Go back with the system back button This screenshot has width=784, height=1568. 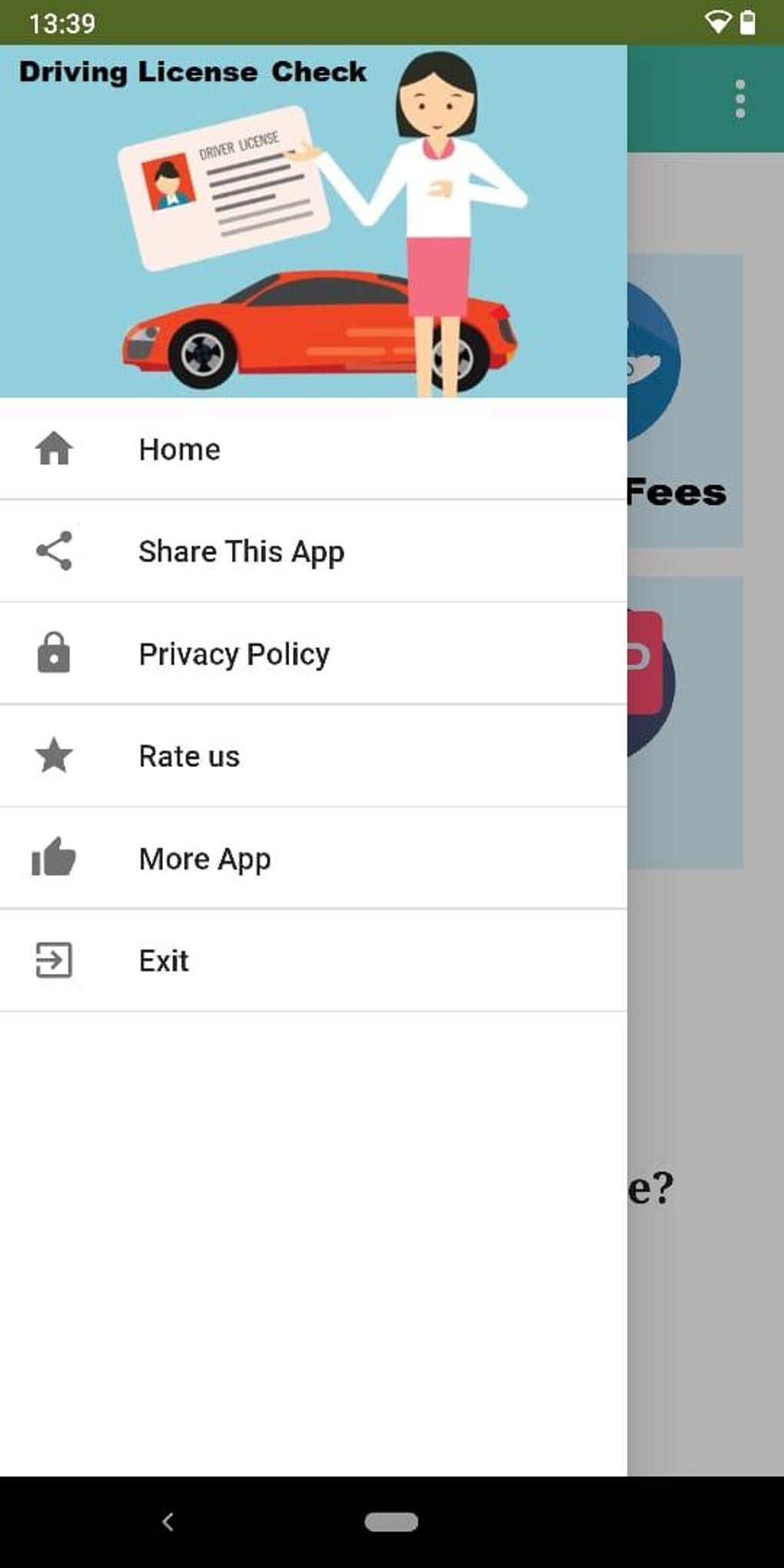(168, 1521)
